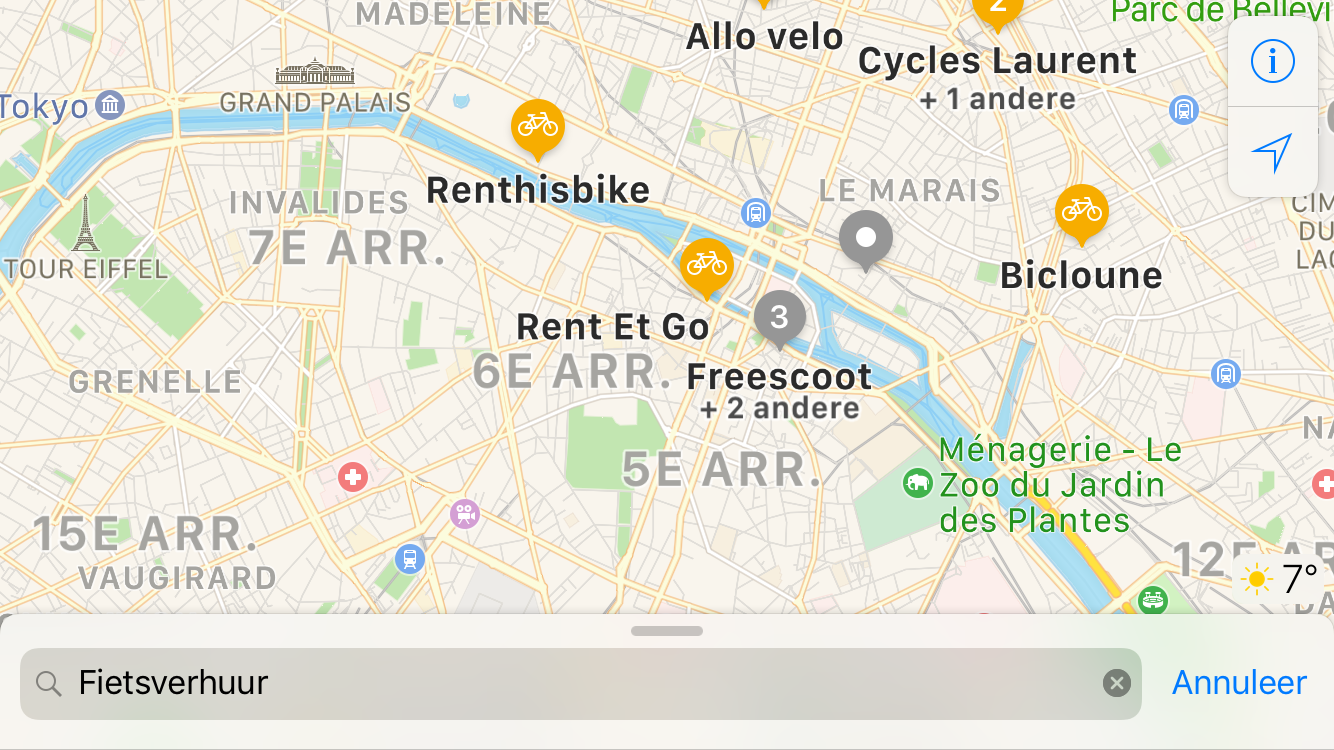This screenshot has width=1334, height=750.
Task: Select the Grand Palais landmark
Action: point(315,75)
